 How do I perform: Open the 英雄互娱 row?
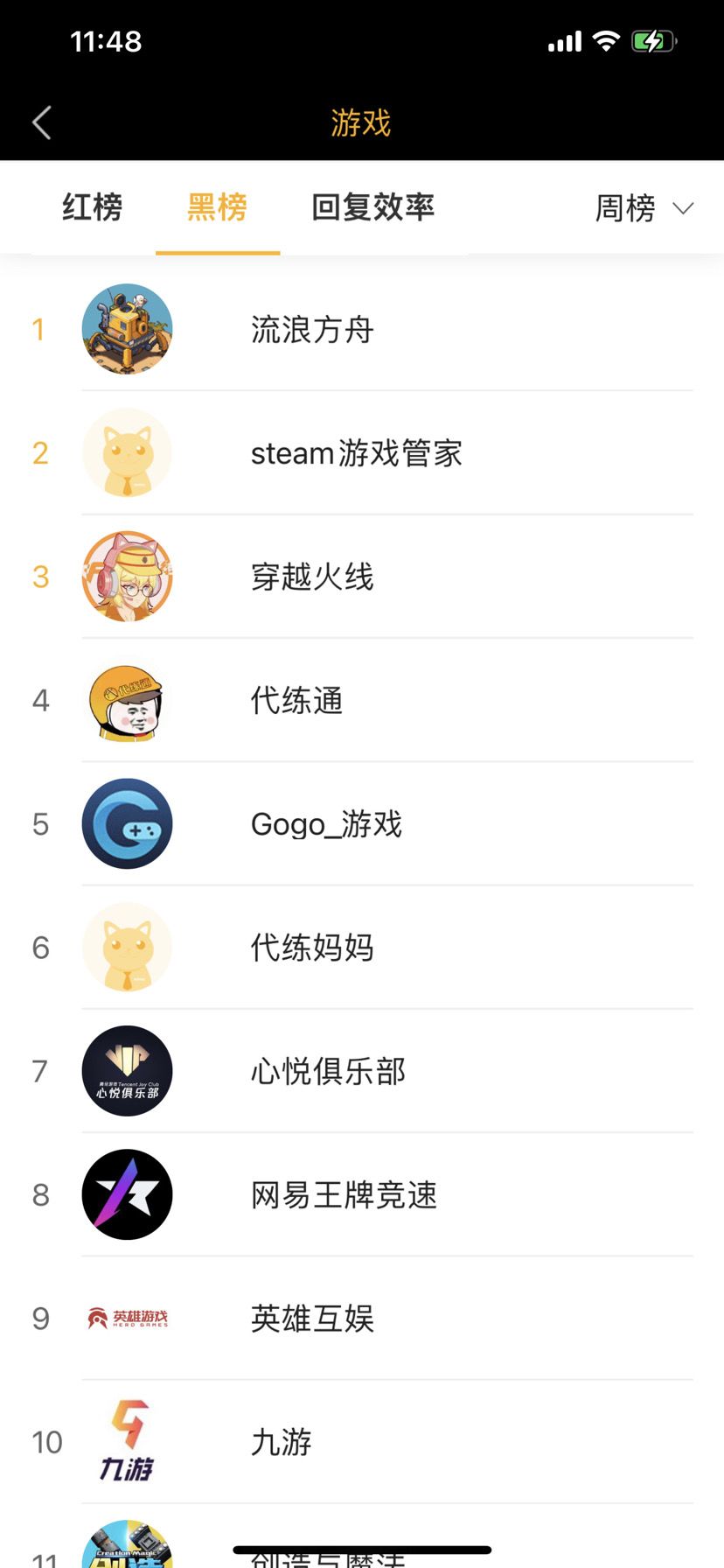click(312, 1318)
